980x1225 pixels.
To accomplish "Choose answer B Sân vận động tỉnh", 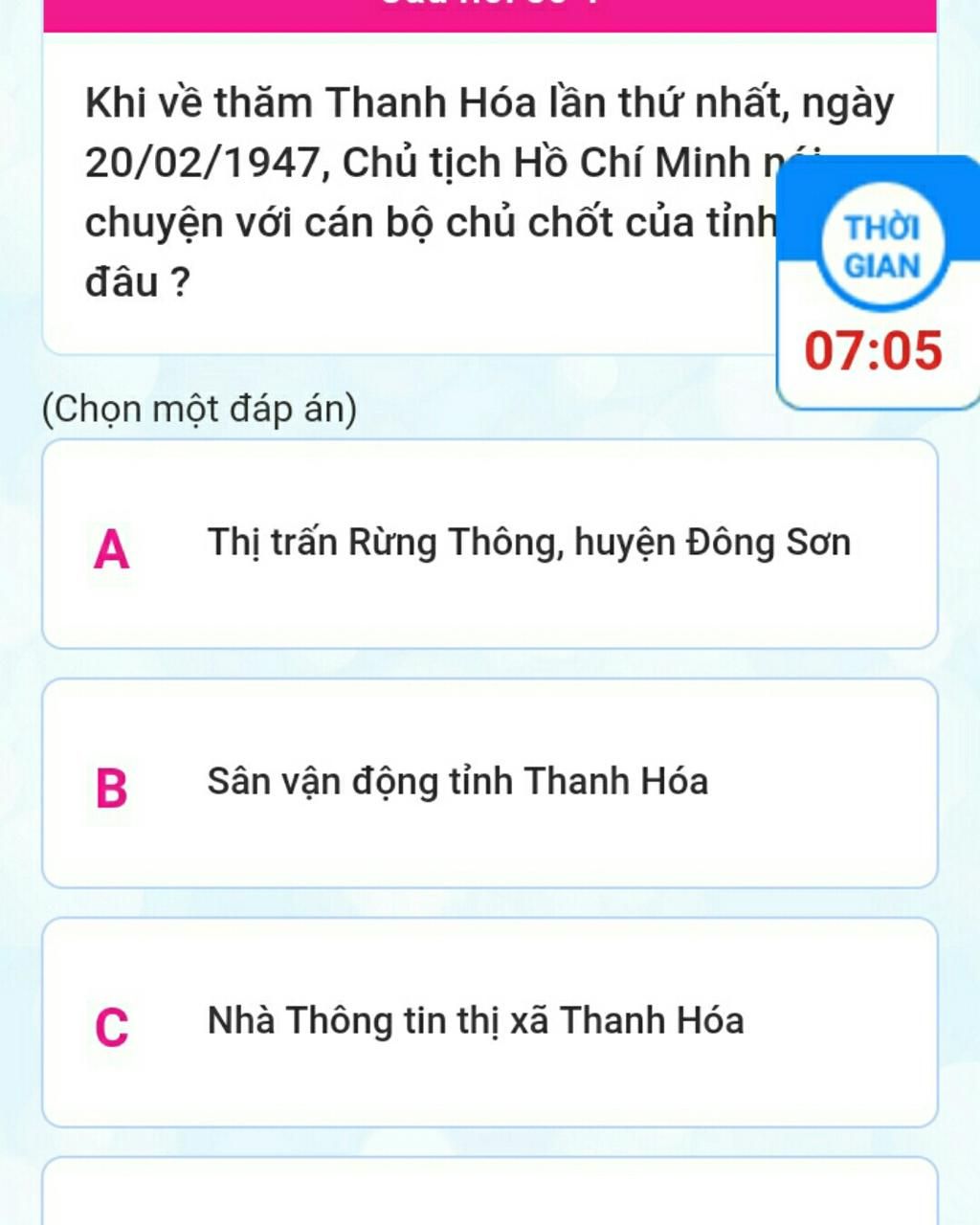I will (489, 783).
